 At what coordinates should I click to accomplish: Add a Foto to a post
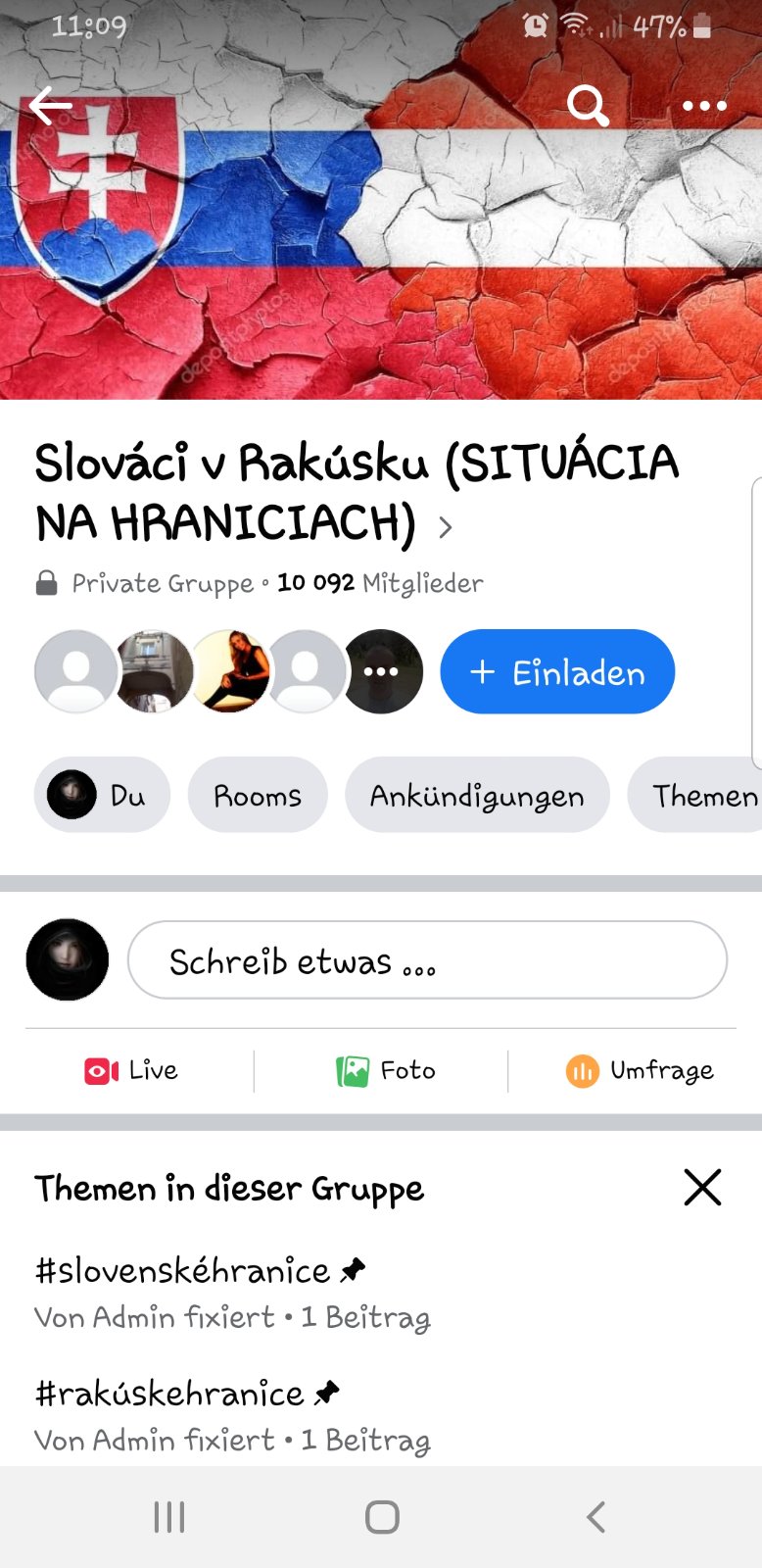[x=386, y=1070]
